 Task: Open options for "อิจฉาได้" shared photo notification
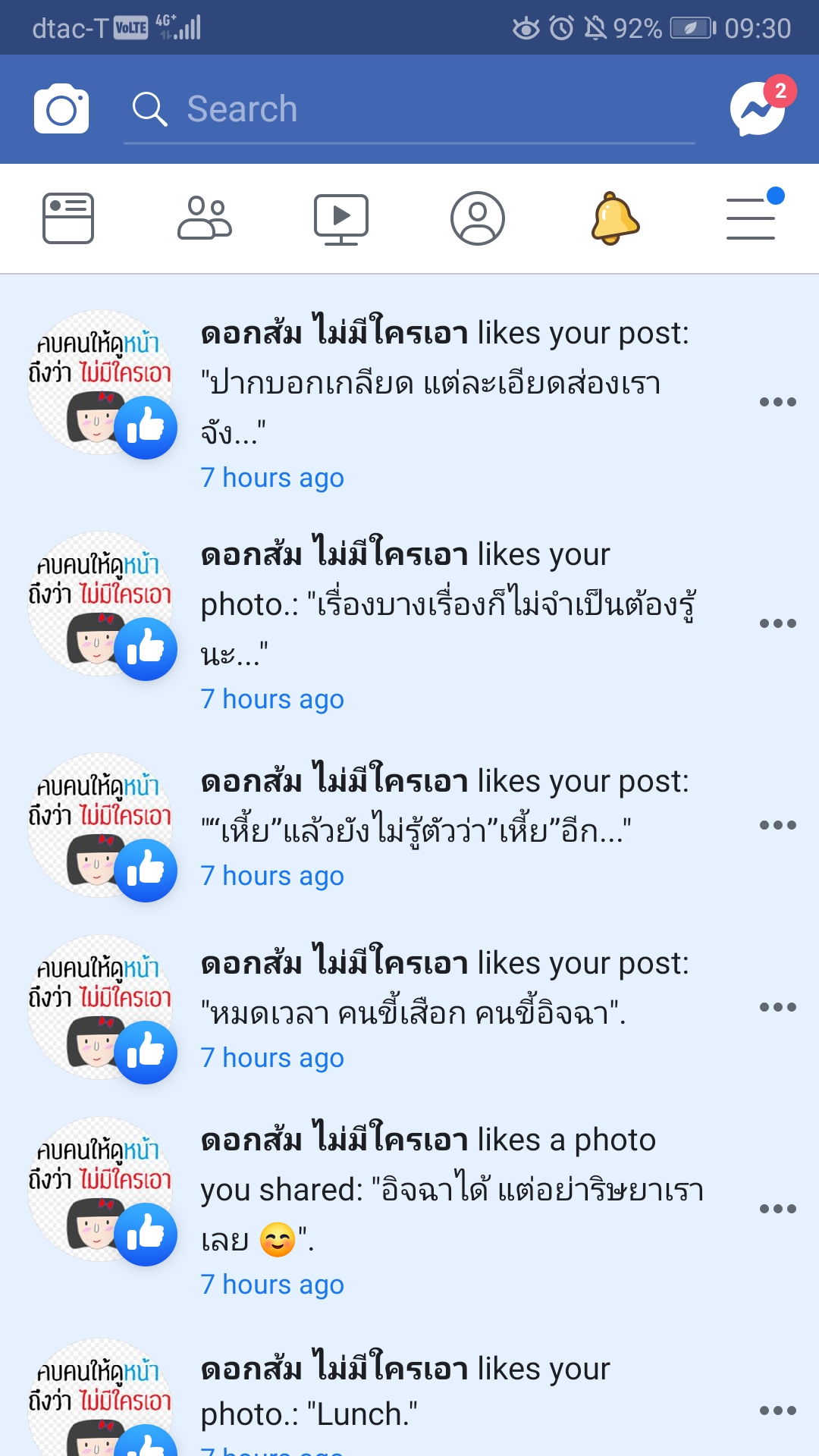pos(778,1209)
